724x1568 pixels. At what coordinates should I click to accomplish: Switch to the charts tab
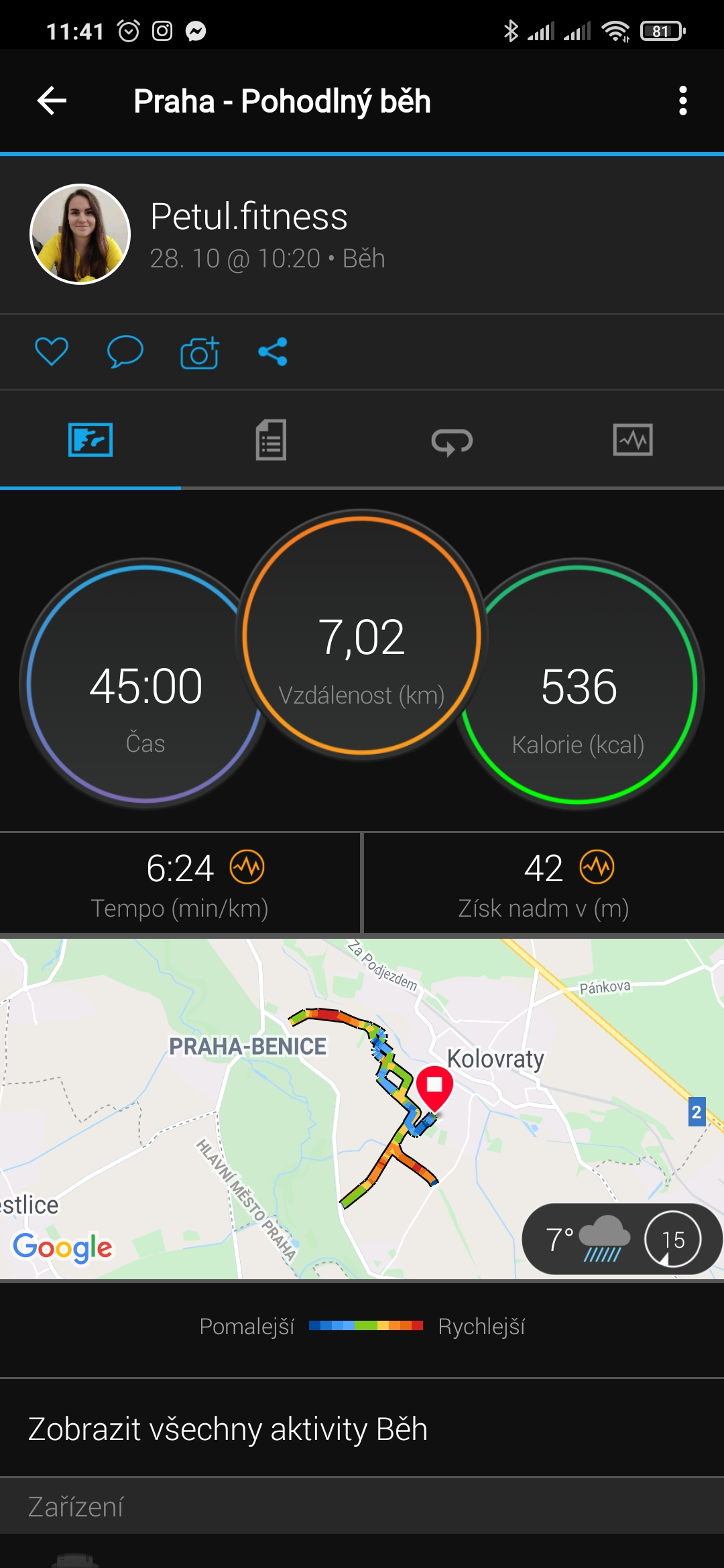point(633,440)
